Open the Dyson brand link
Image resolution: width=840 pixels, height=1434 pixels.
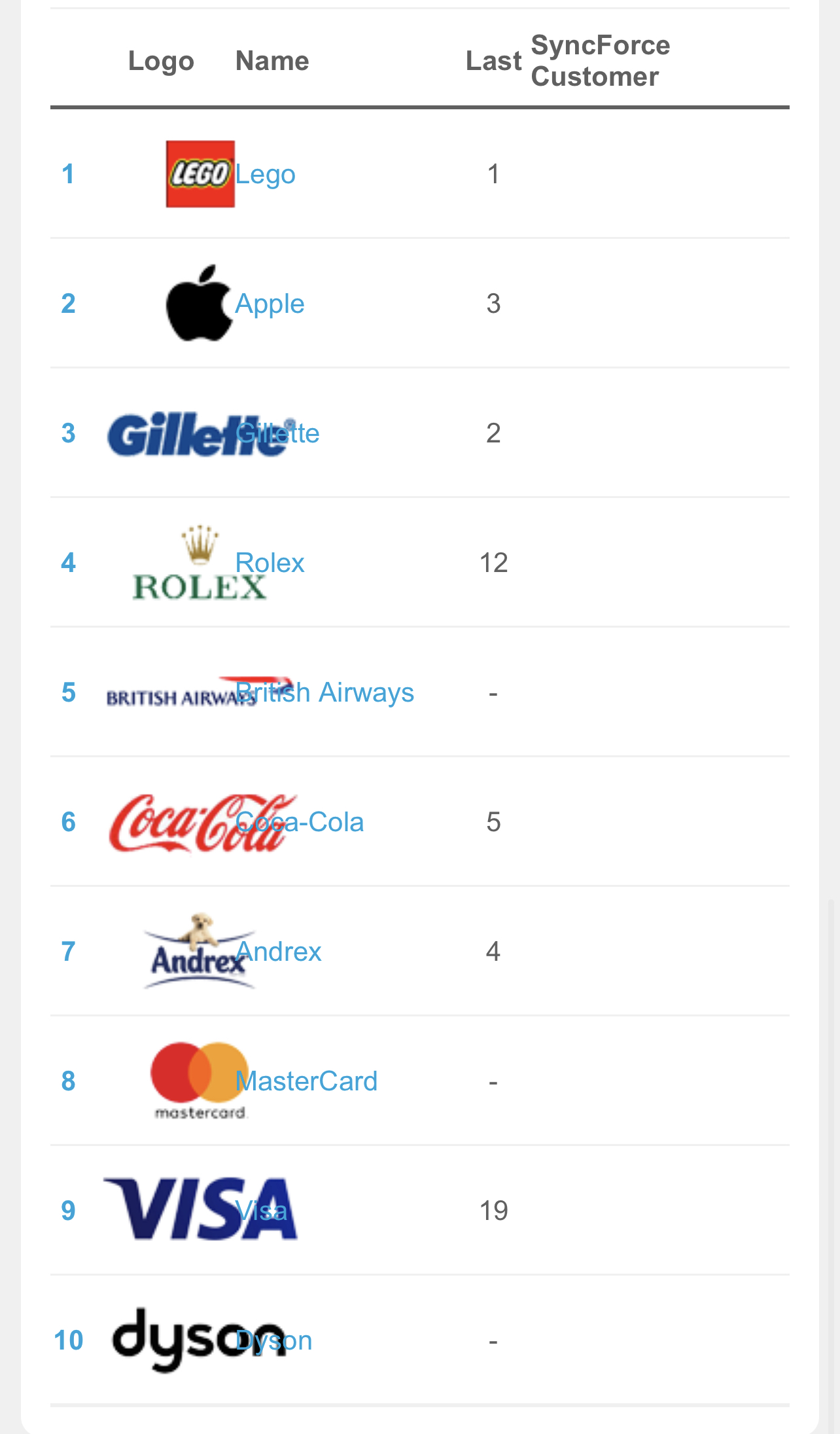click(273, 1340)
